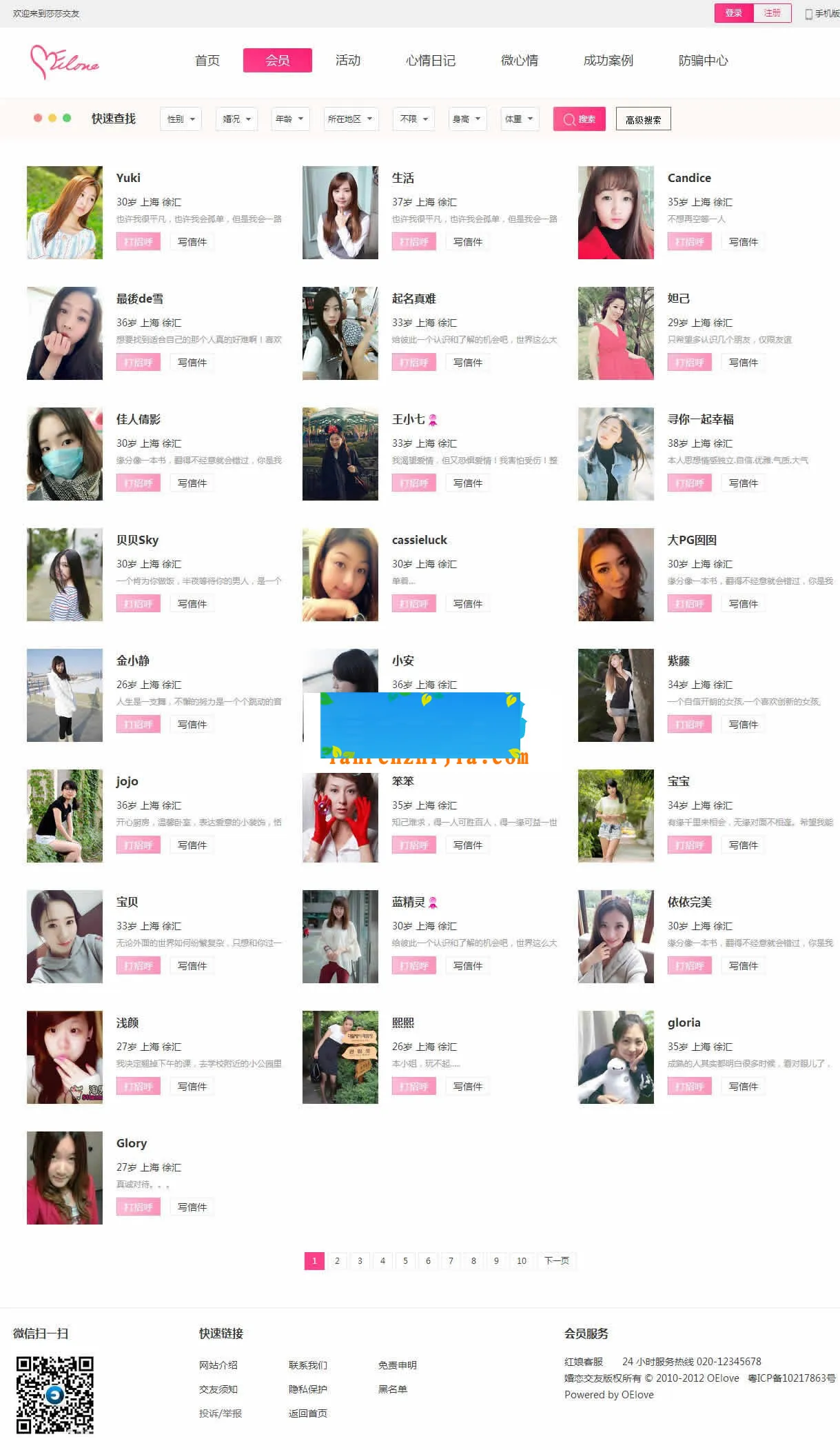The height and width of the screenshot is (1450, 840).
Task: Open 高级搜索 advanced search
Action: (x=643, y=119)
